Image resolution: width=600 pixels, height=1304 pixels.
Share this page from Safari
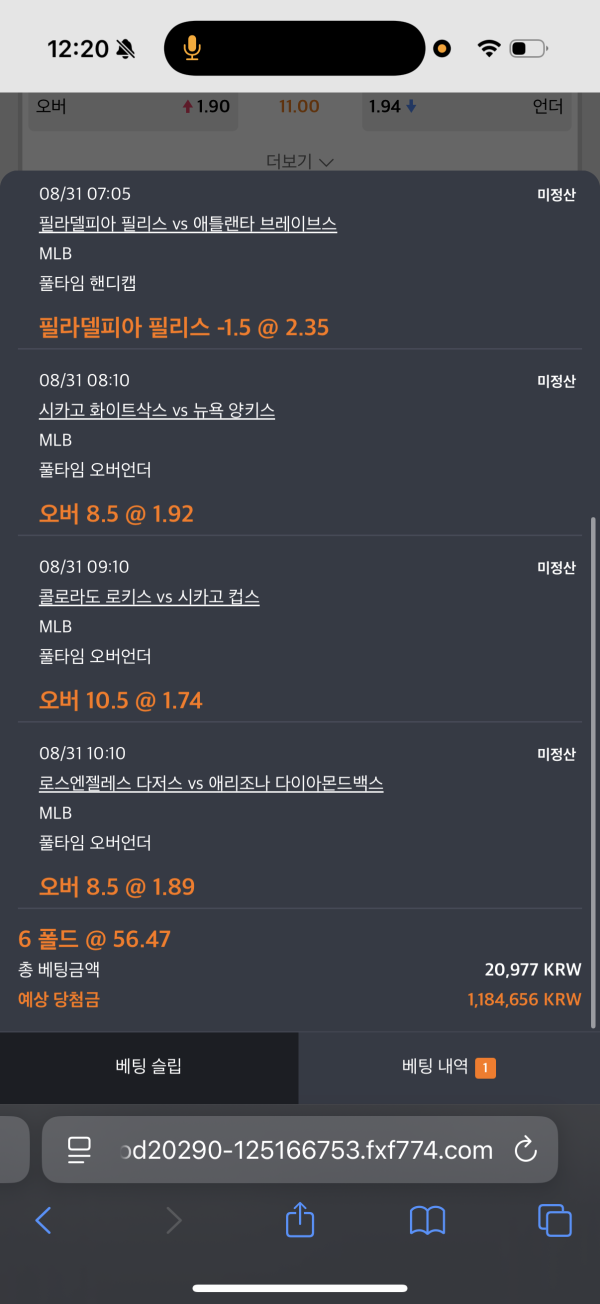click(x=300, y=1219)
